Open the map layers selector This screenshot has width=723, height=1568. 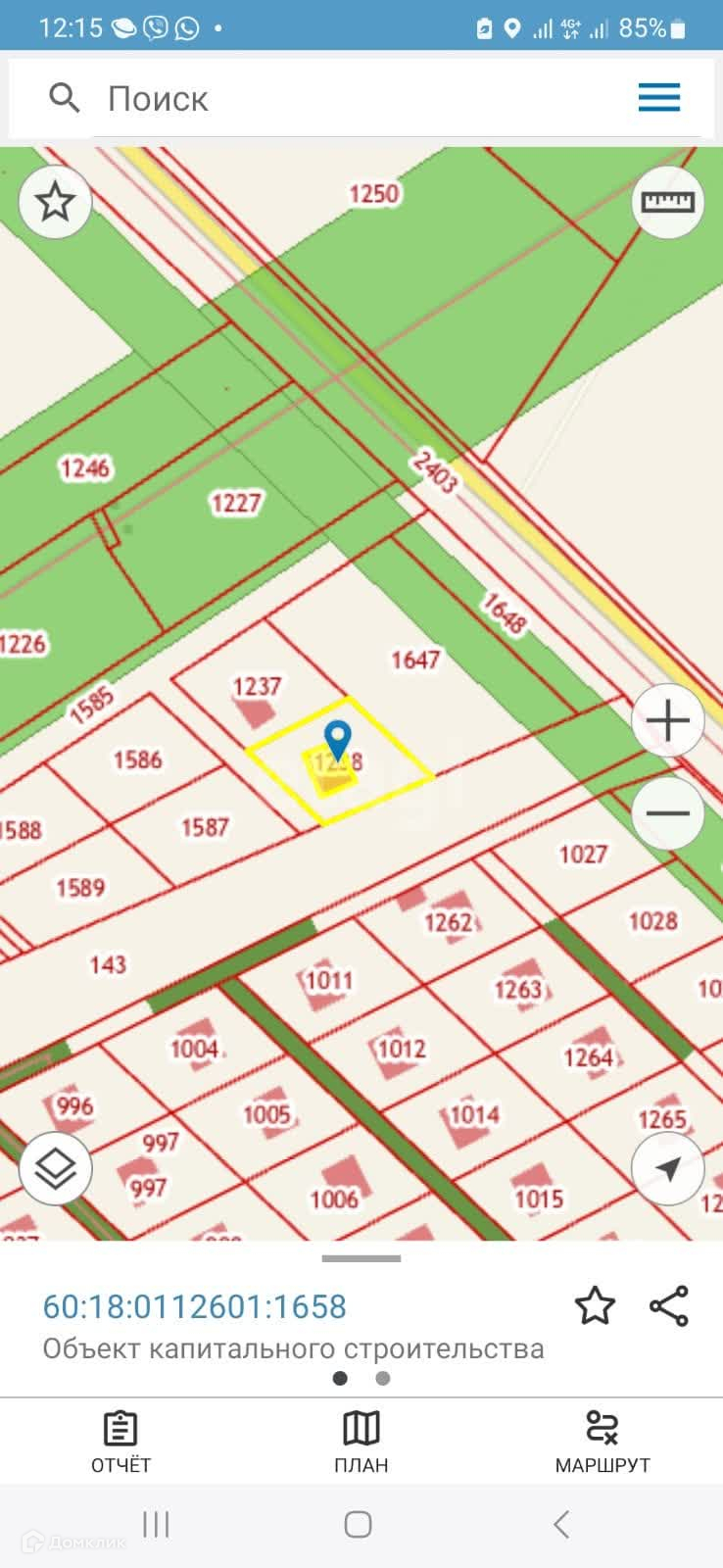[55, 1168]
